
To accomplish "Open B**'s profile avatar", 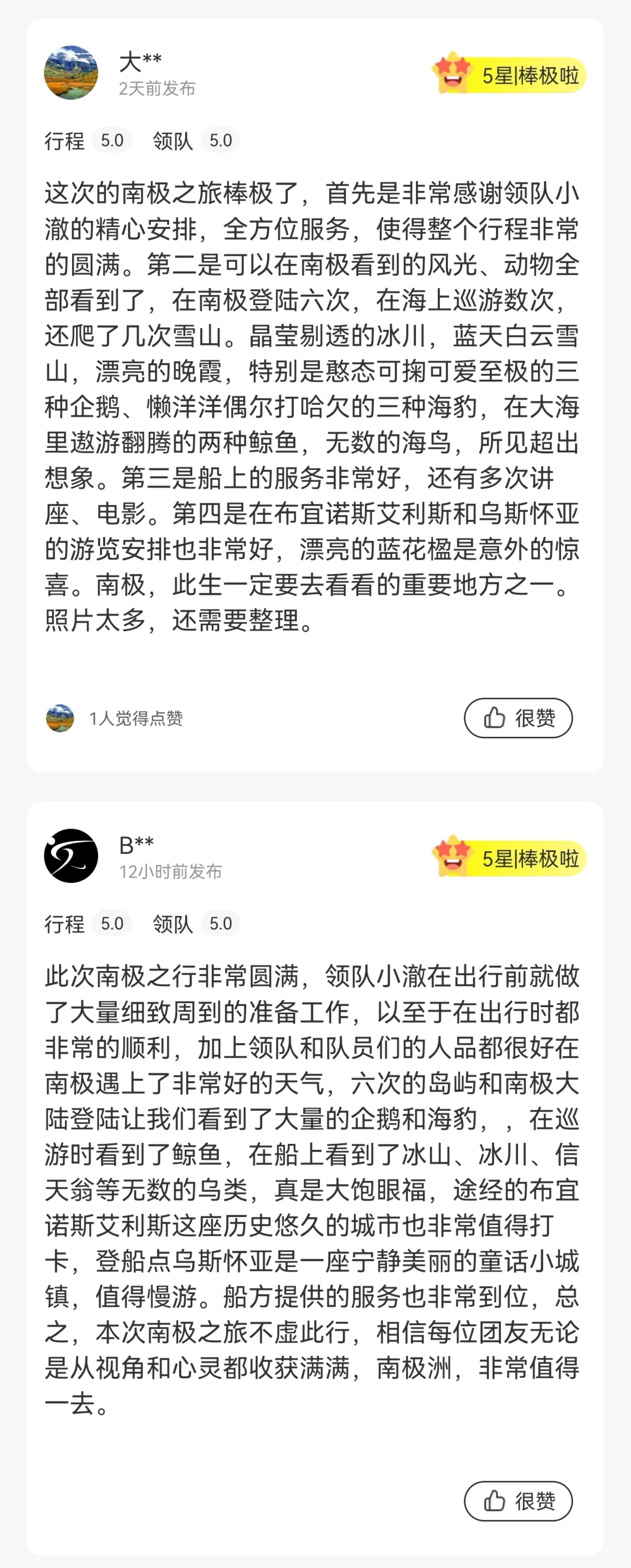I will click(x=71, y=856).
